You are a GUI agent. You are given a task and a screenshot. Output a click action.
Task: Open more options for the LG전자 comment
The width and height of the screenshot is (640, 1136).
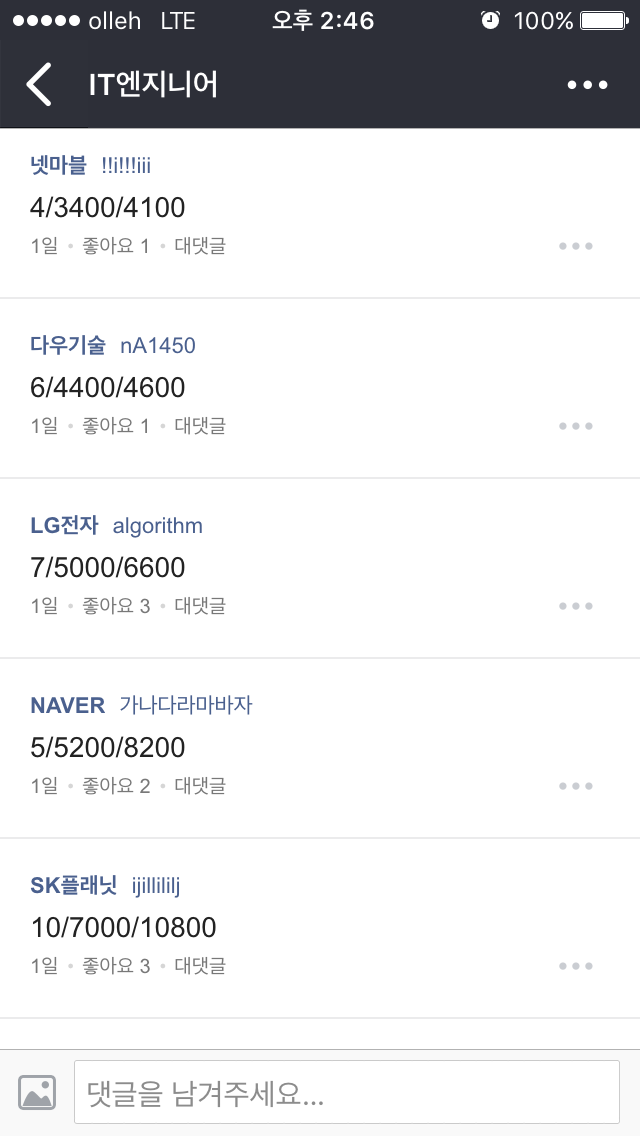(x=576, y=606)
